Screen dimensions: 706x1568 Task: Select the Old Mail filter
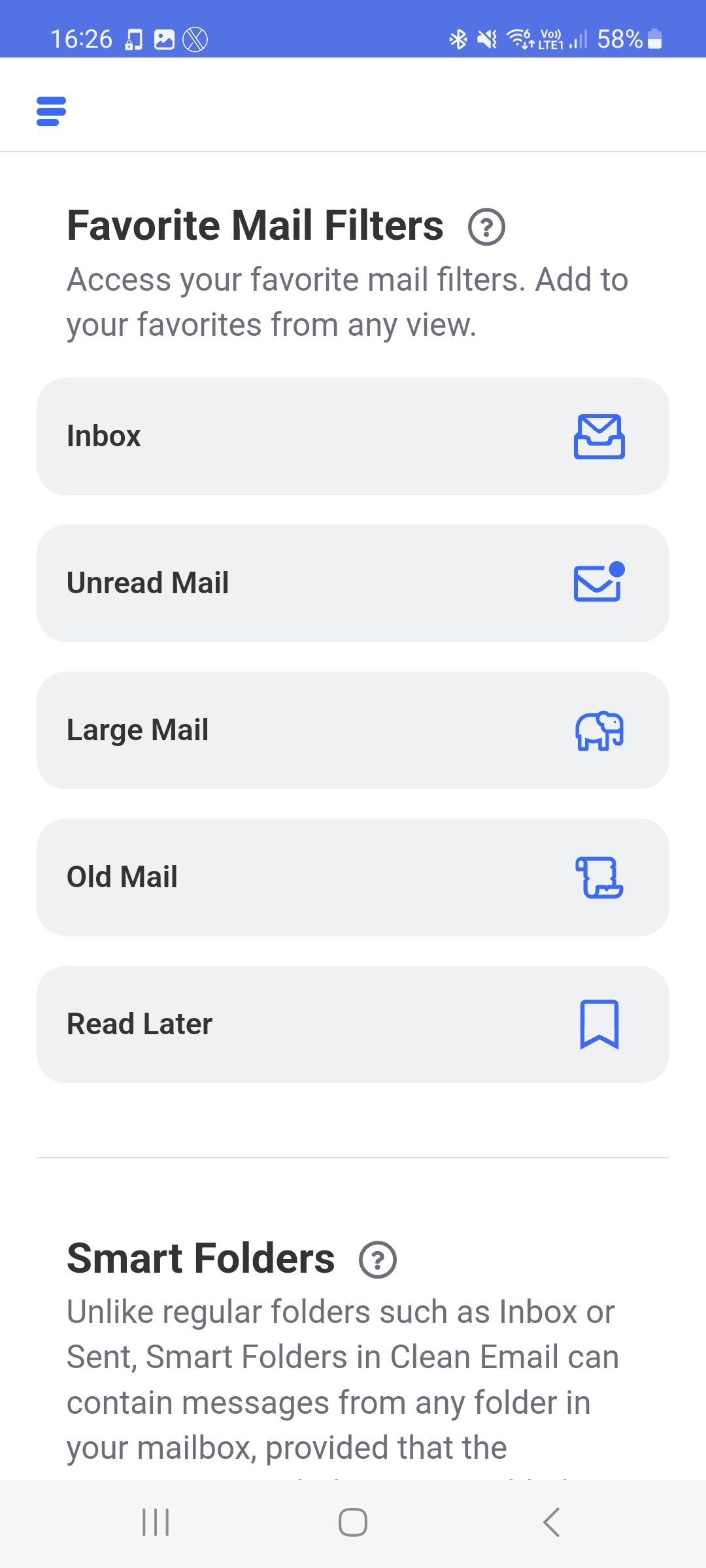click(x=353, y=877)
